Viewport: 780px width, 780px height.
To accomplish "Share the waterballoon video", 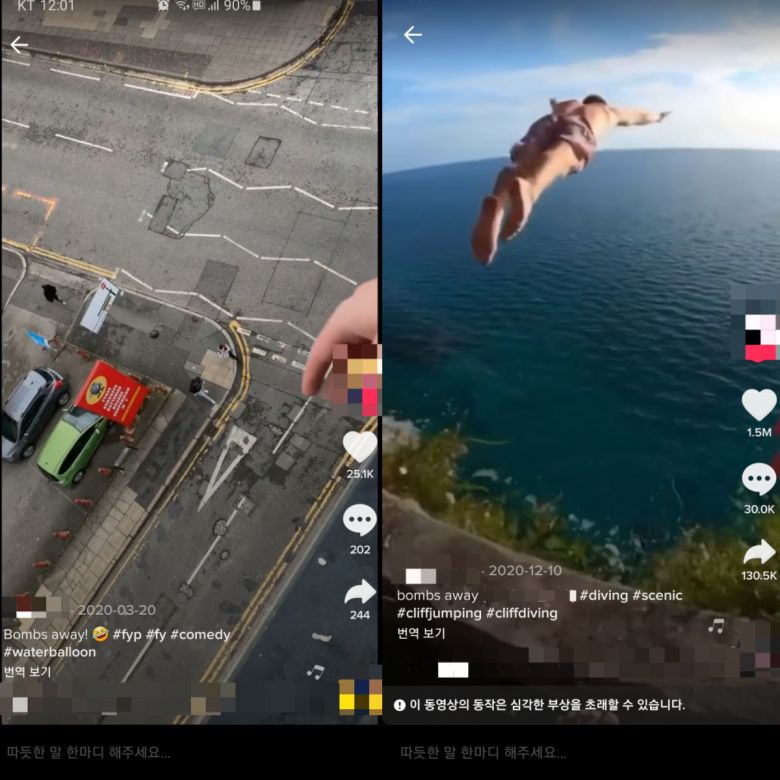I will [x=360, y=593].
